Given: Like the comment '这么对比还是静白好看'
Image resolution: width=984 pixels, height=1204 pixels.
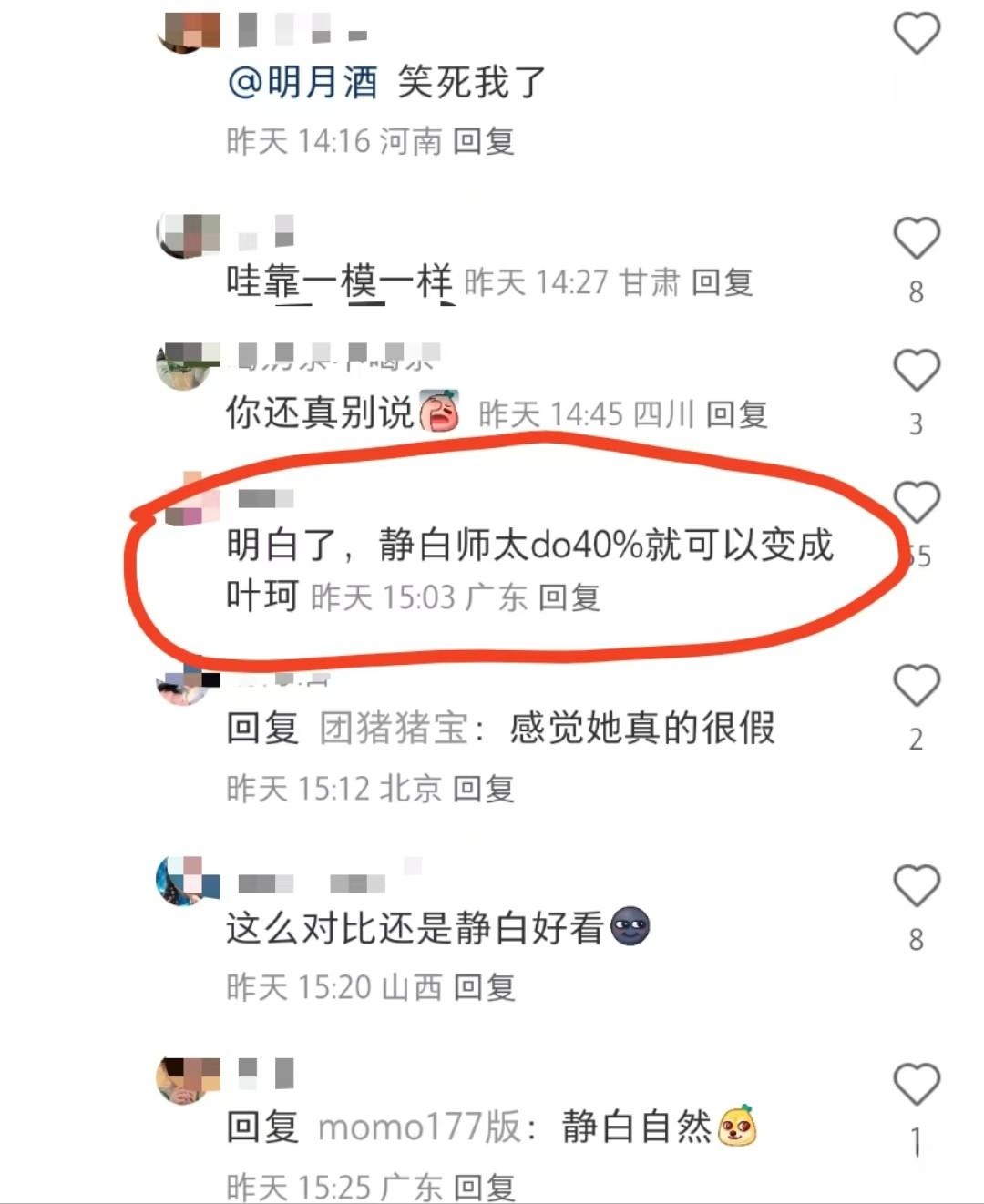Looking at the screenshot, I should coord(916,885).
